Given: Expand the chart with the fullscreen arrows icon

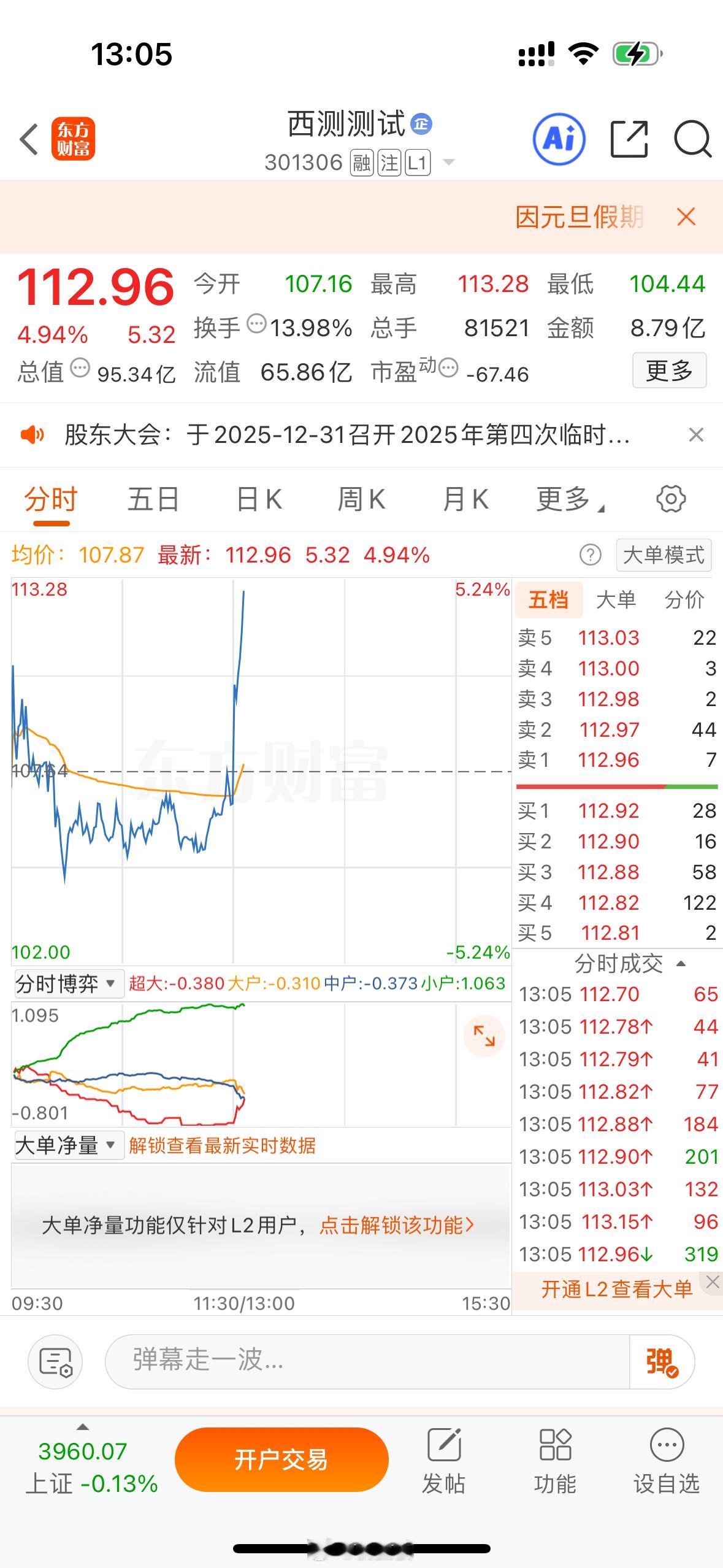Looking at the screenshot, I should (484, 1036).
